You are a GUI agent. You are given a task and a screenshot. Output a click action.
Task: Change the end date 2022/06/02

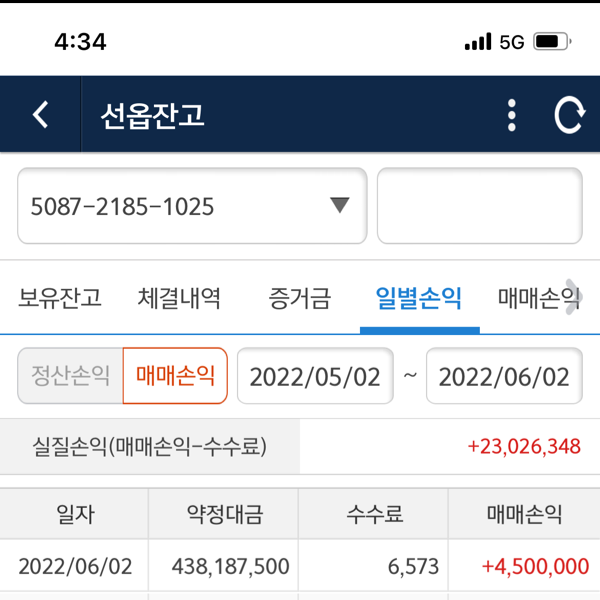pyautogui.click(x=504, y=376)
